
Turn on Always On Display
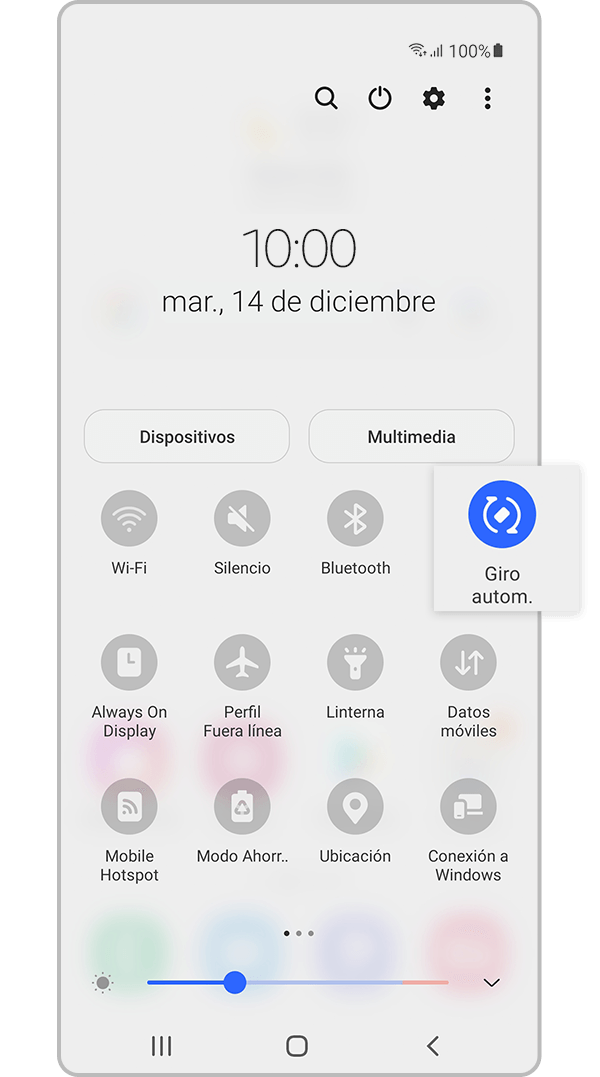129,663
